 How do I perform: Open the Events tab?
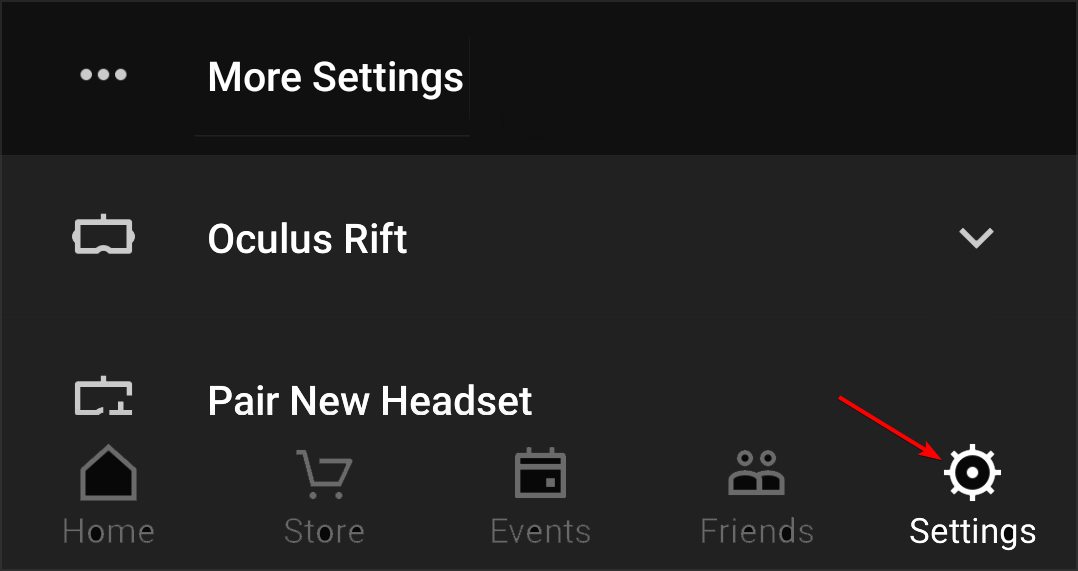(x=540, y=498)
